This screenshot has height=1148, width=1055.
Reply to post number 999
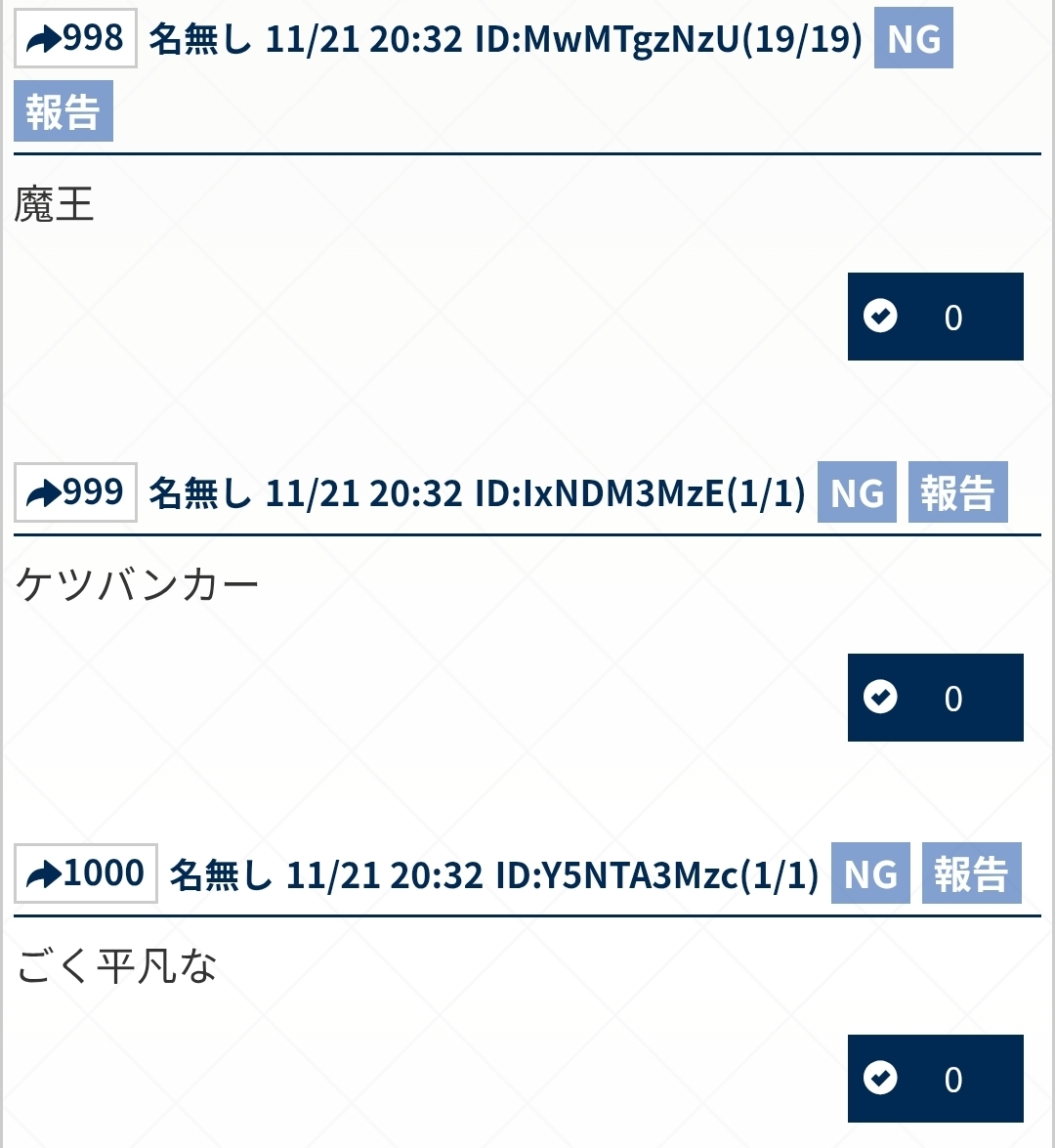75,492
